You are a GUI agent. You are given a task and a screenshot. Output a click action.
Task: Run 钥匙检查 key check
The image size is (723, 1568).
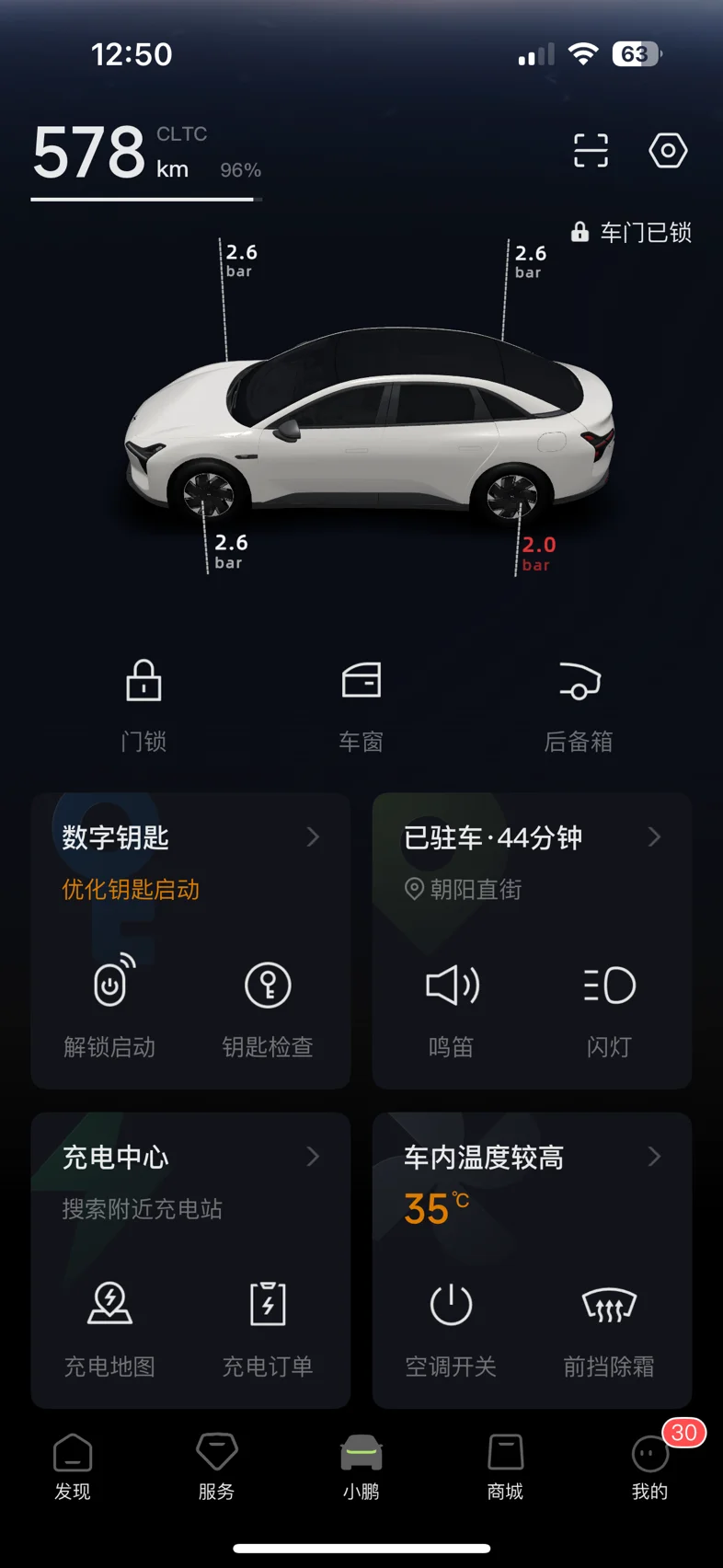point(268,1007)
